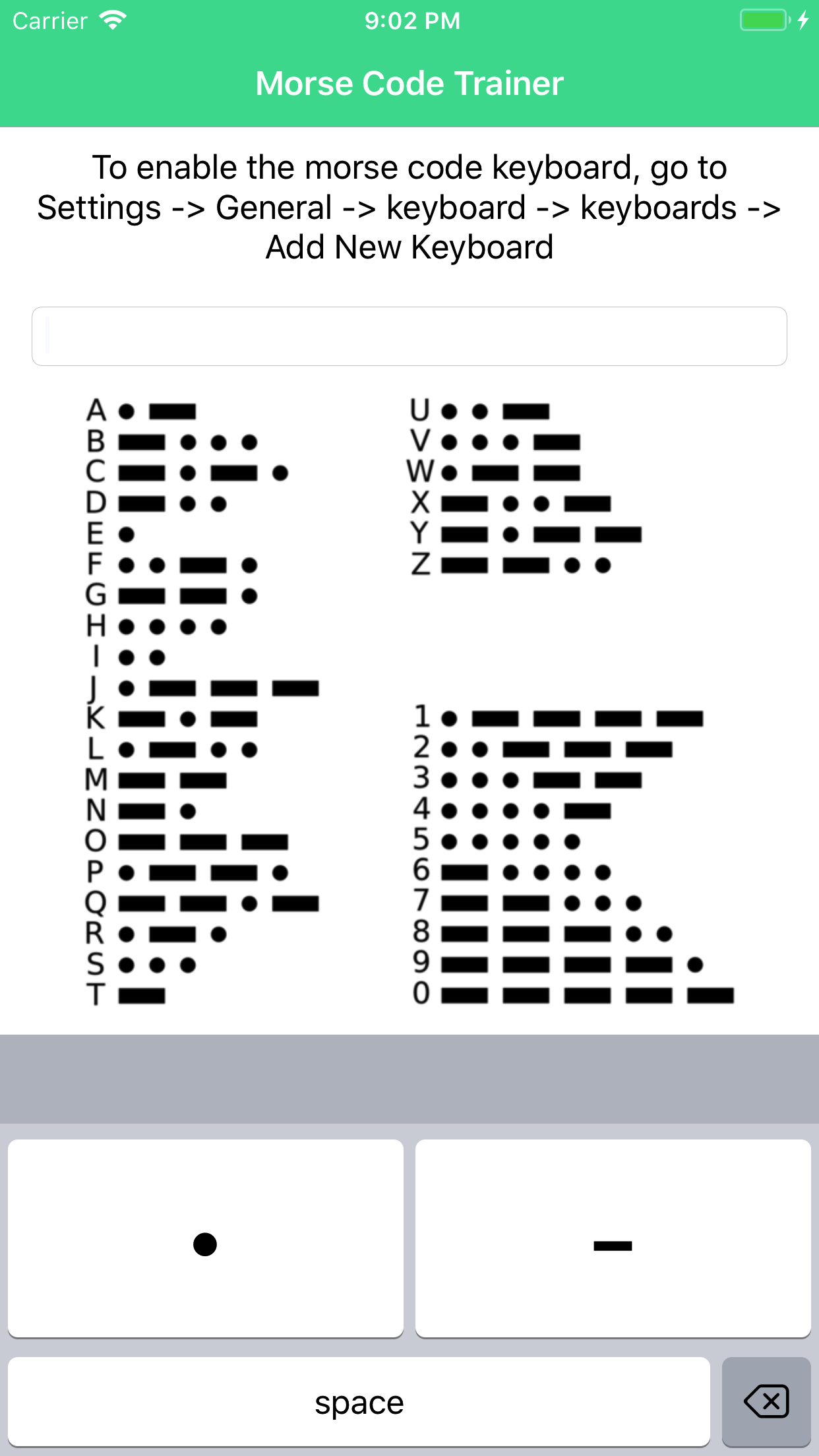Viewport: 819px width, 1456px height.
Task: Enter a dash with the dash key
Action: tap(613, 1239)
